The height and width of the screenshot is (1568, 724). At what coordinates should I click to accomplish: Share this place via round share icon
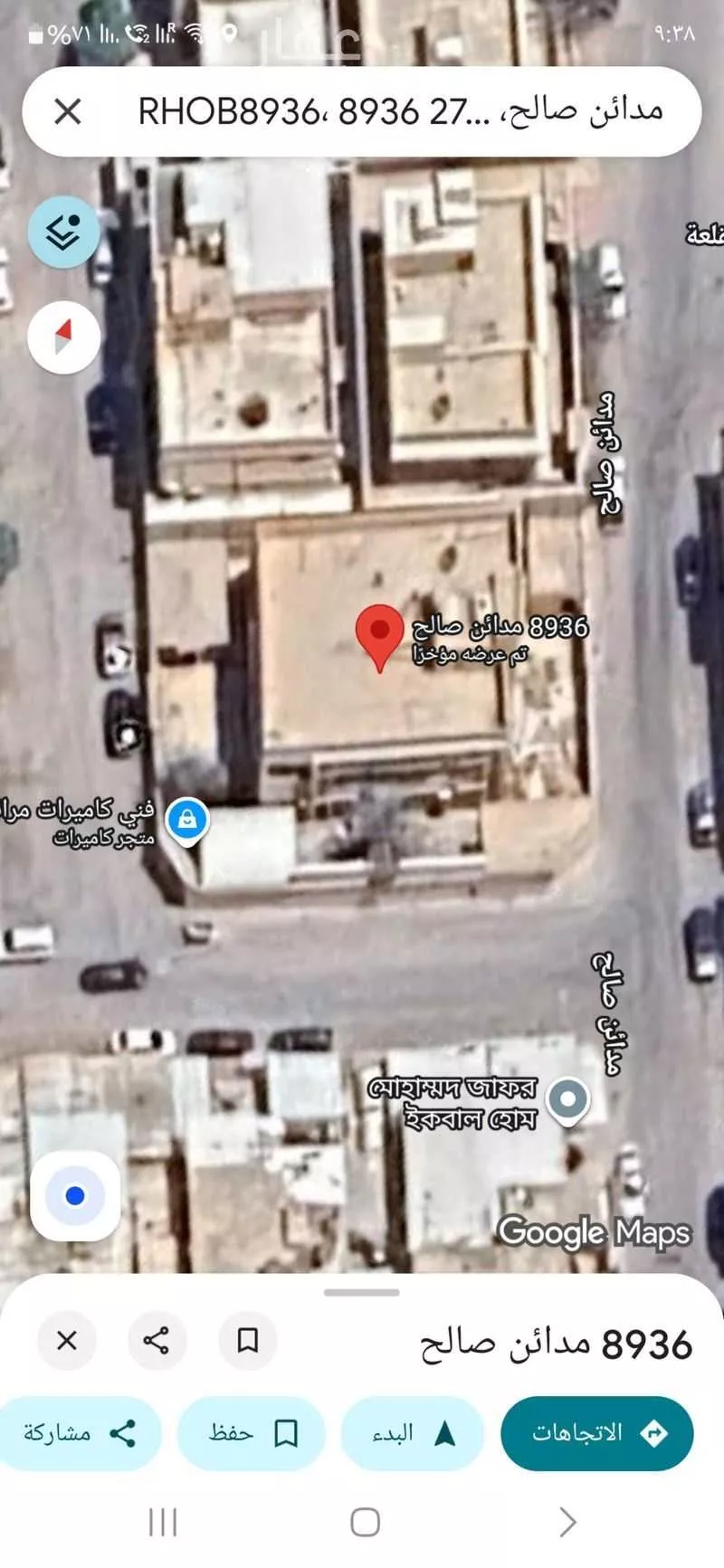coord(157,1340)
